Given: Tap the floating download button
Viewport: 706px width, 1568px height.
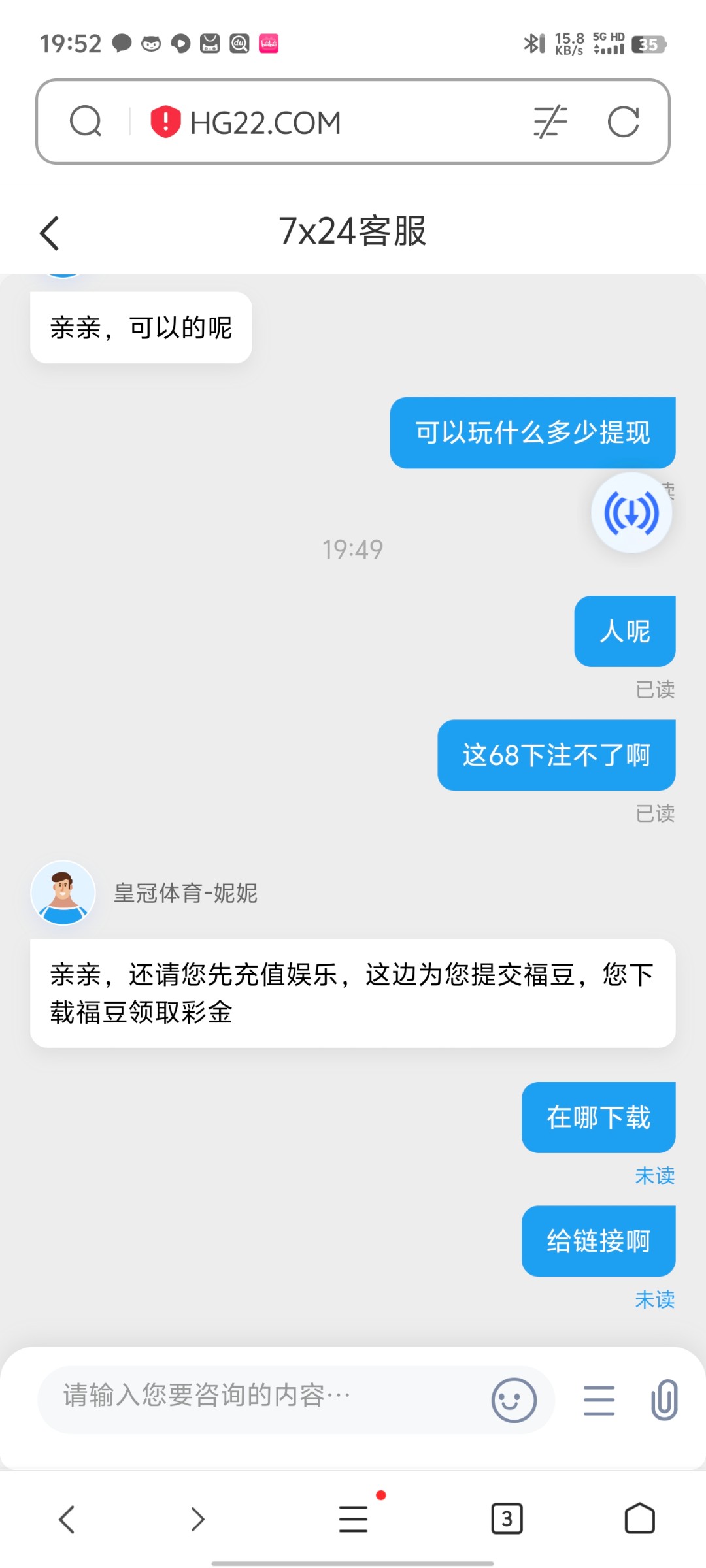Looking at the screenshot, I should (x=631, y=513).
